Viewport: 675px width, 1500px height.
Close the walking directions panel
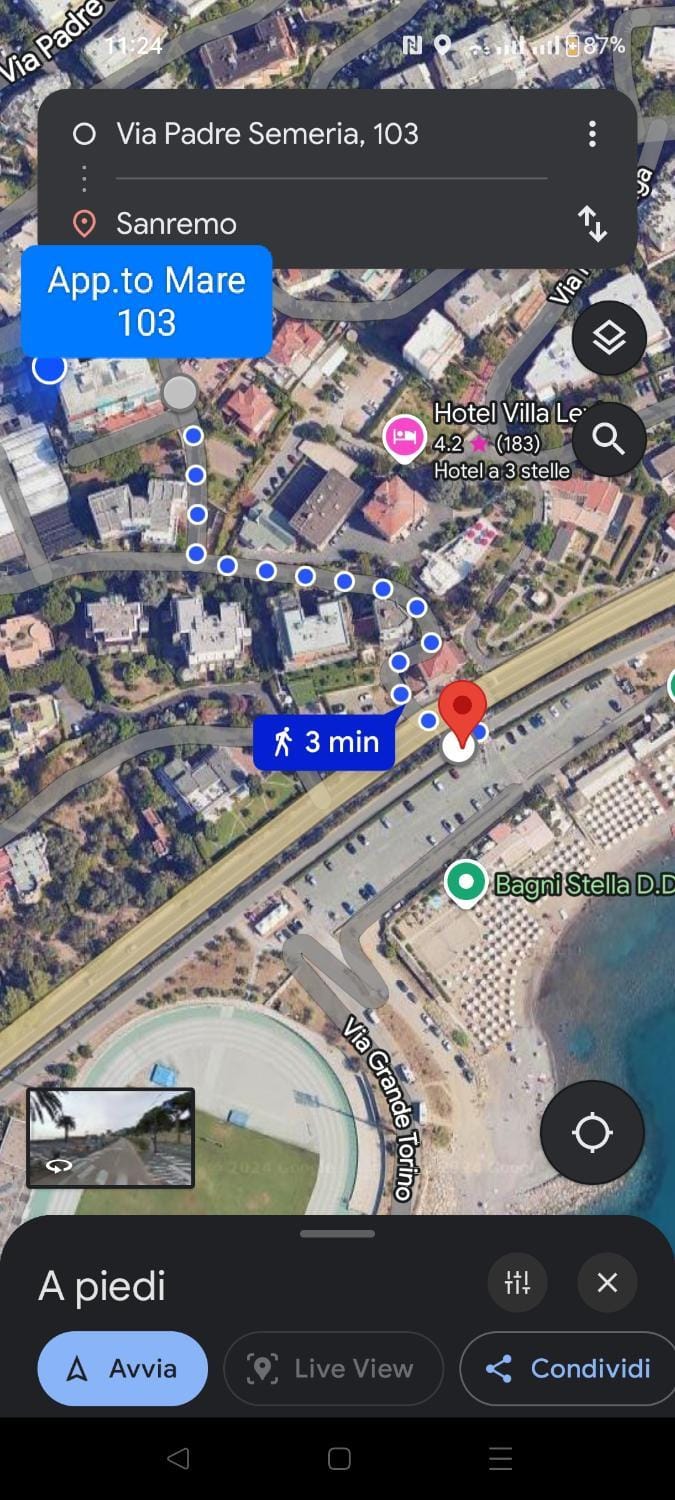click(607, 1283)
